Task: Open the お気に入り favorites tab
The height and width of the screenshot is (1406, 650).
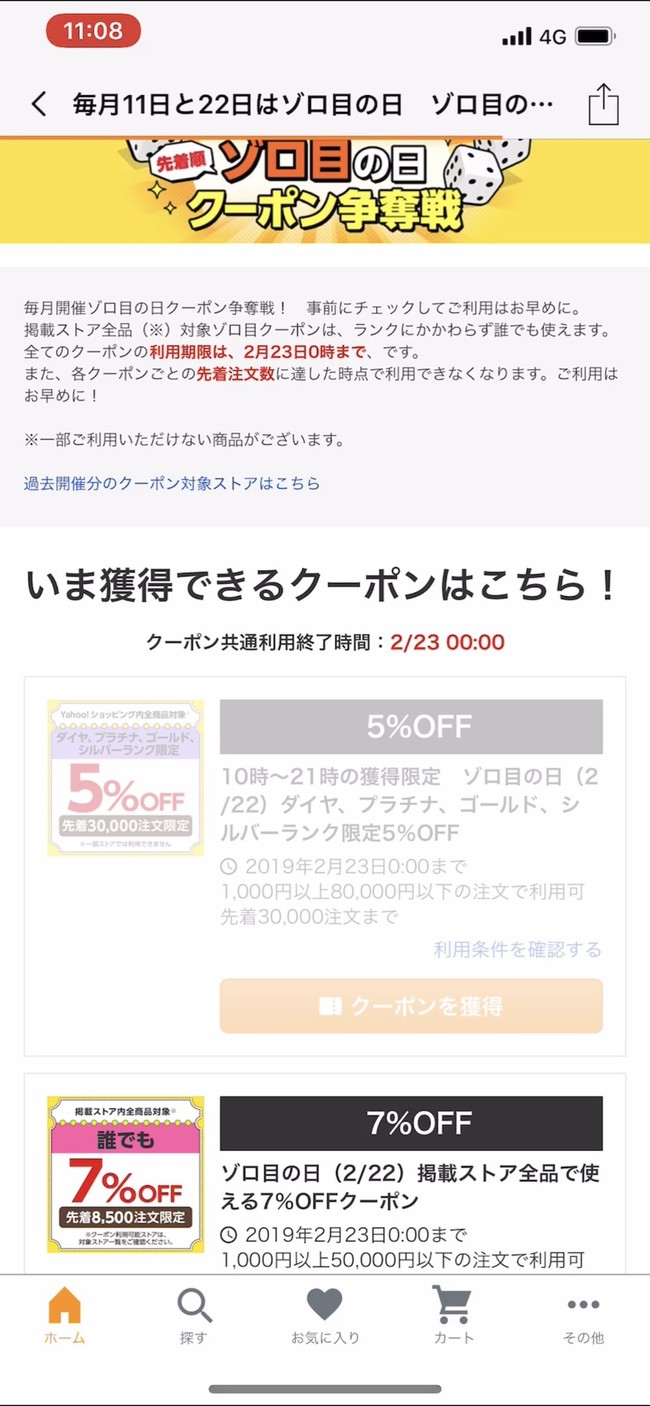Action: click(x=325, y=1316)
